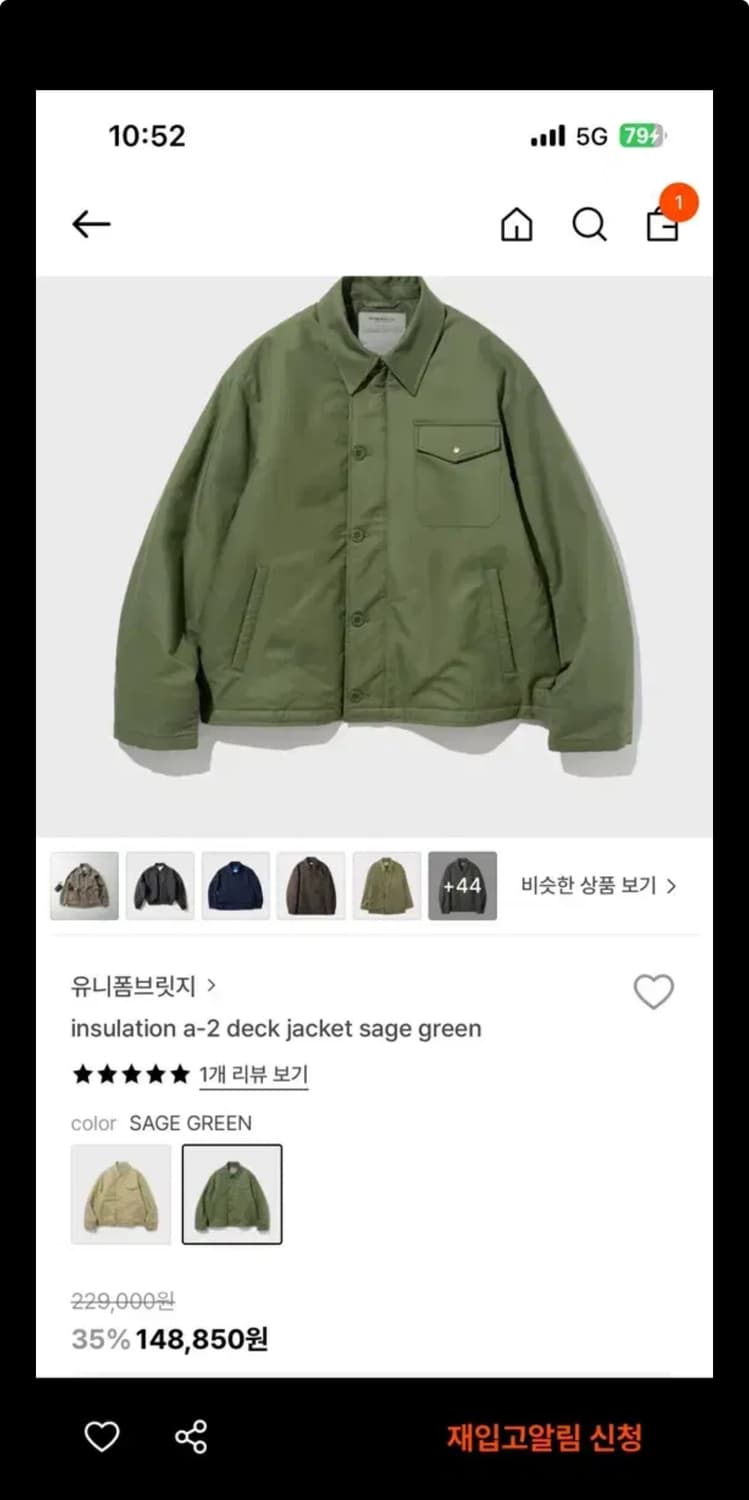
Task: Select the sage green color swatch
Action: [x=232, y=1194]
